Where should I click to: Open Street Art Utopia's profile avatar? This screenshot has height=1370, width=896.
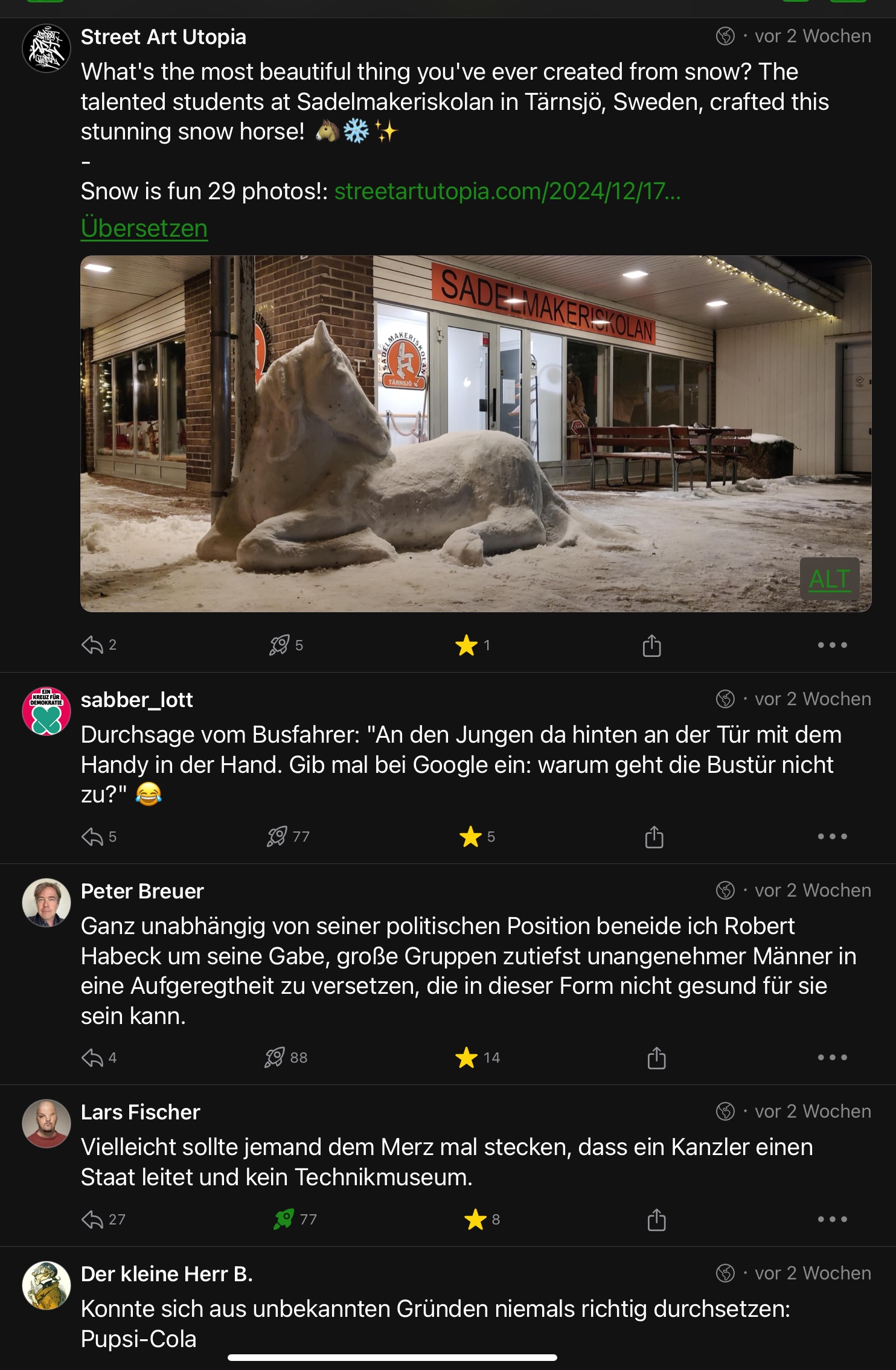pyautogui.click(x=46, y=48)
